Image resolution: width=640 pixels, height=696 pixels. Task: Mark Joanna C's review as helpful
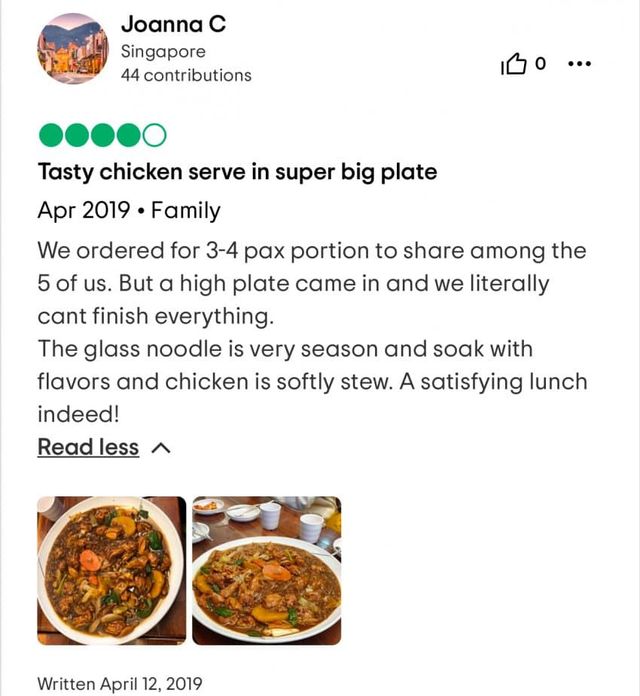click(x=514, y=64)
